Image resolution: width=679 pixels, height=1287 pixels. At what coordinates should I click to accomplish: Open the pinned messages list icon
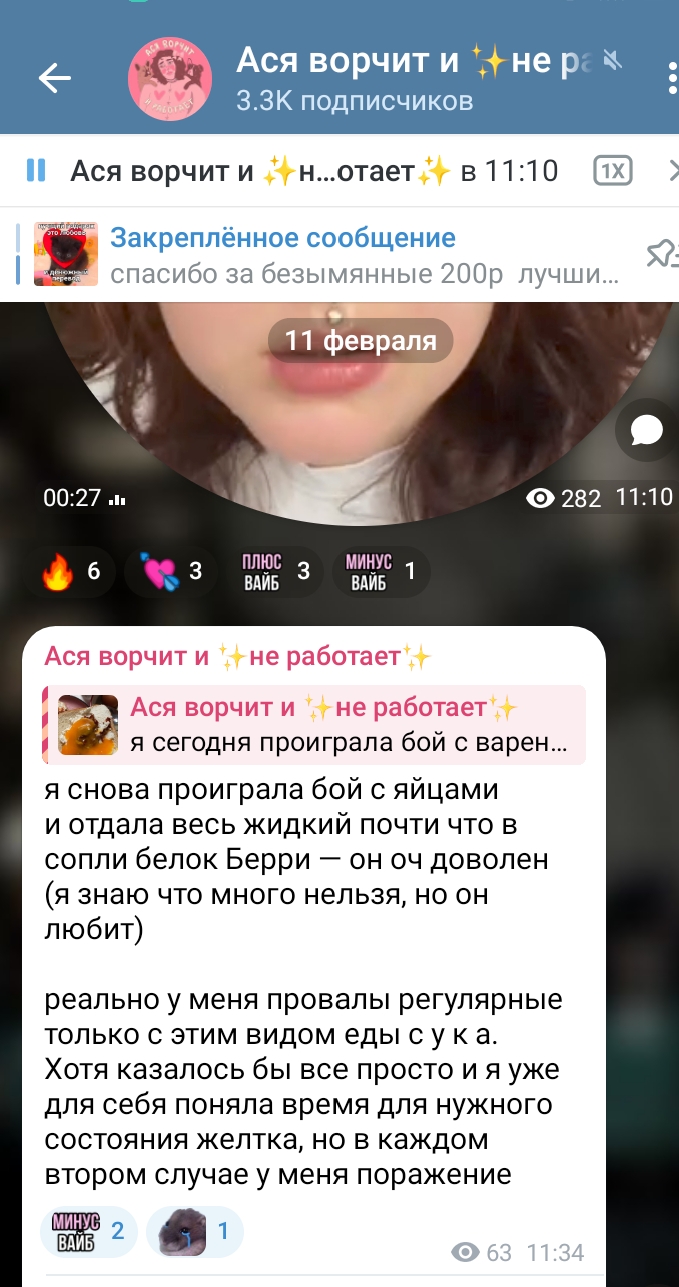pyautogui.click(x=661, y=254)
